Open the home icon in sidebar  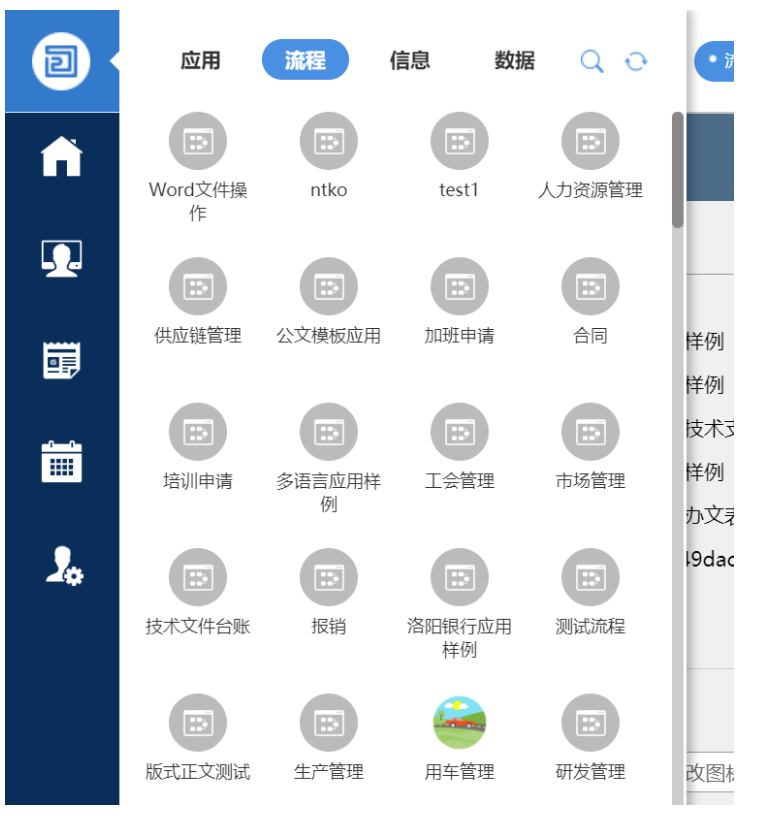click(x=61, y=157)
